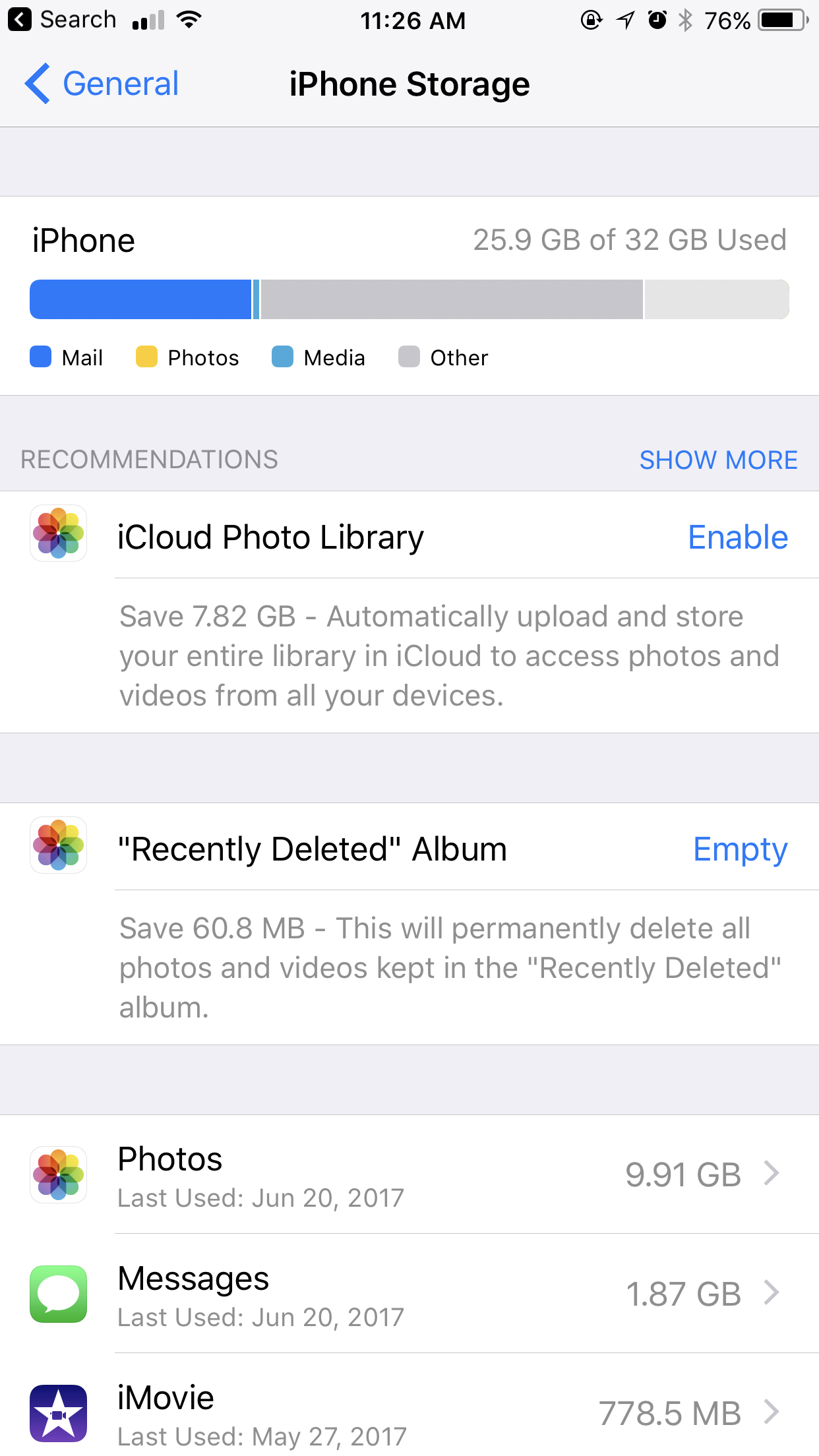The width and height of the screenshot is (819, 1456).
Task: Empty the Recently Deleted album
Action: point(740,849)
